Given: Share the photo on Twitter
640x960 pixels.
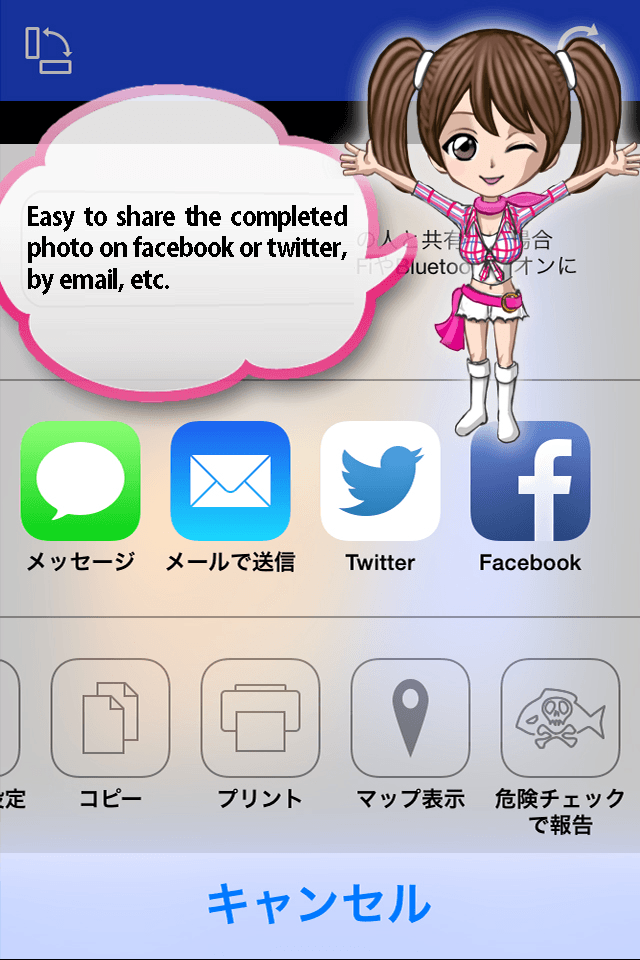Looking at the screenshot, I should [380, 482].
